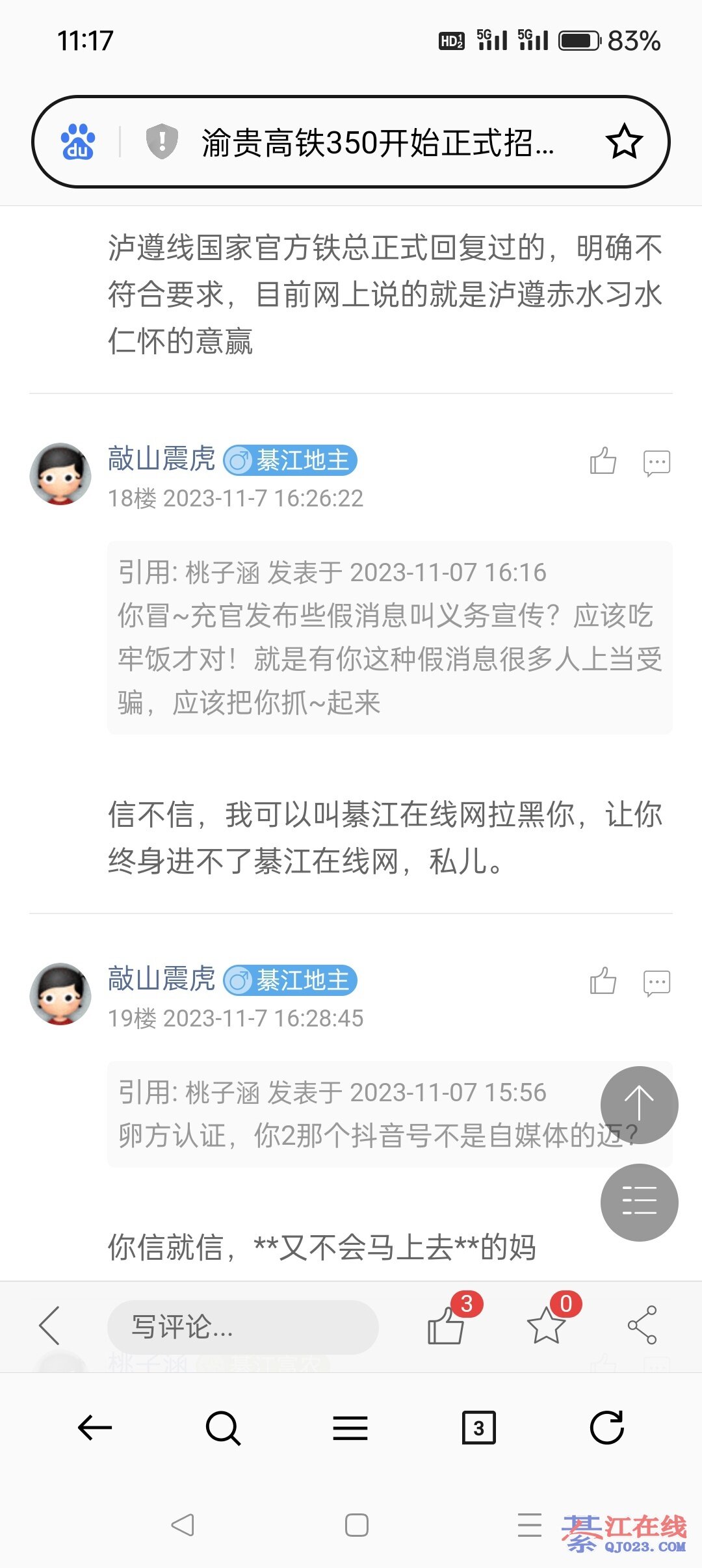Image resolution: width=702 pixels, height=1568 pixels.
Task: Bookmark this page with the star icon
Action: 624,142
